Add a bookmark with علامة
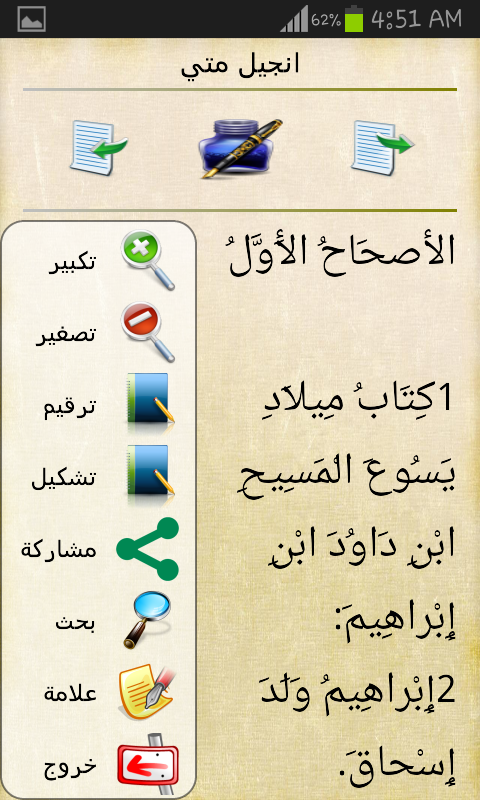 99,694
